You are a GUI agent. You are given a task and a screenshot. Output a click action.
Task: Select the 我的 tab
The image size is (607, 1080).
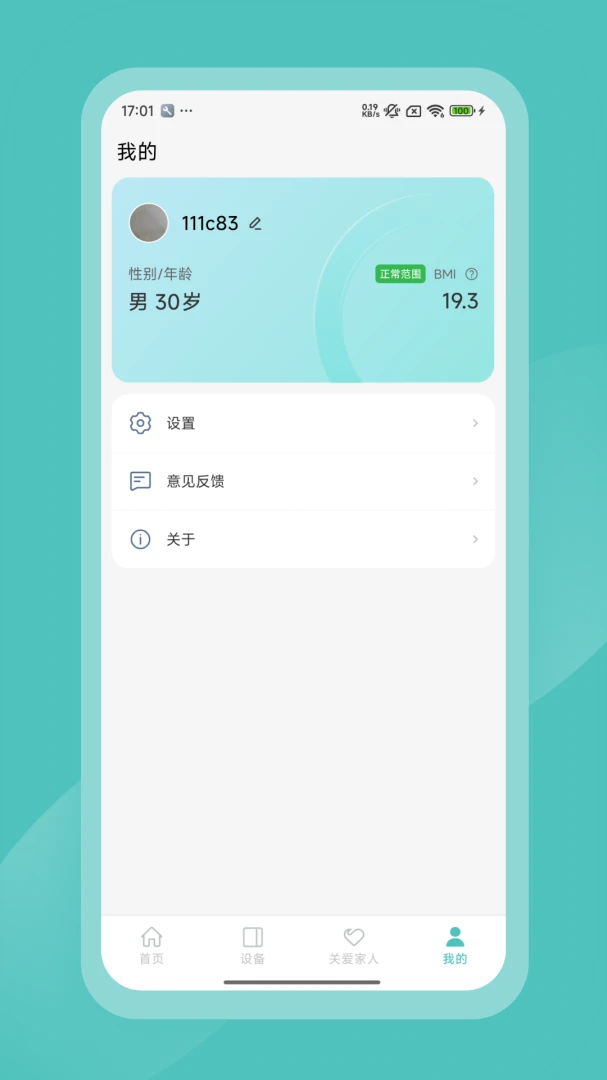pyautogui.click(x=455, y=945)
